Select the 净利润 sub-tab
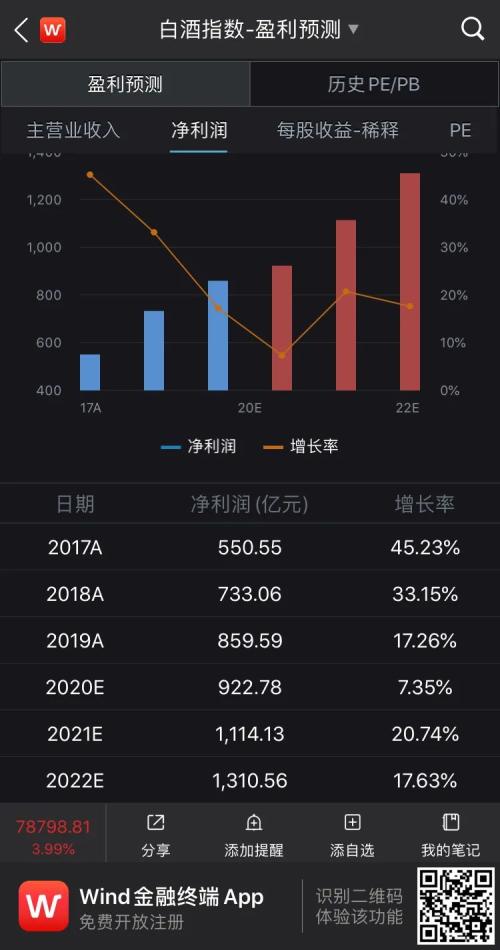 tap(199, 130)
